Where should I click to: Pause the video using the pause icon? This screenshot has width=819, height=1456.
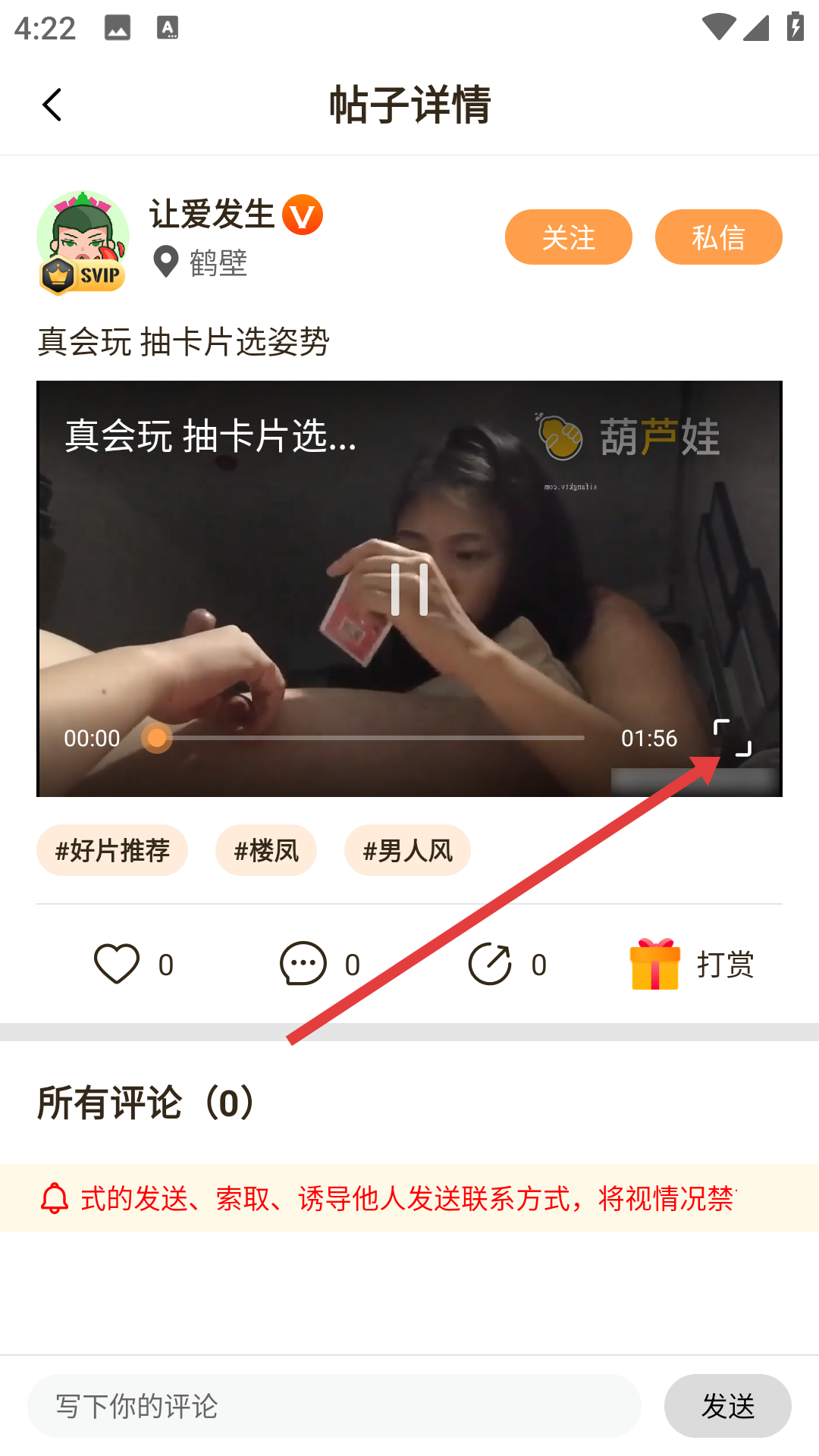(409, 591)
